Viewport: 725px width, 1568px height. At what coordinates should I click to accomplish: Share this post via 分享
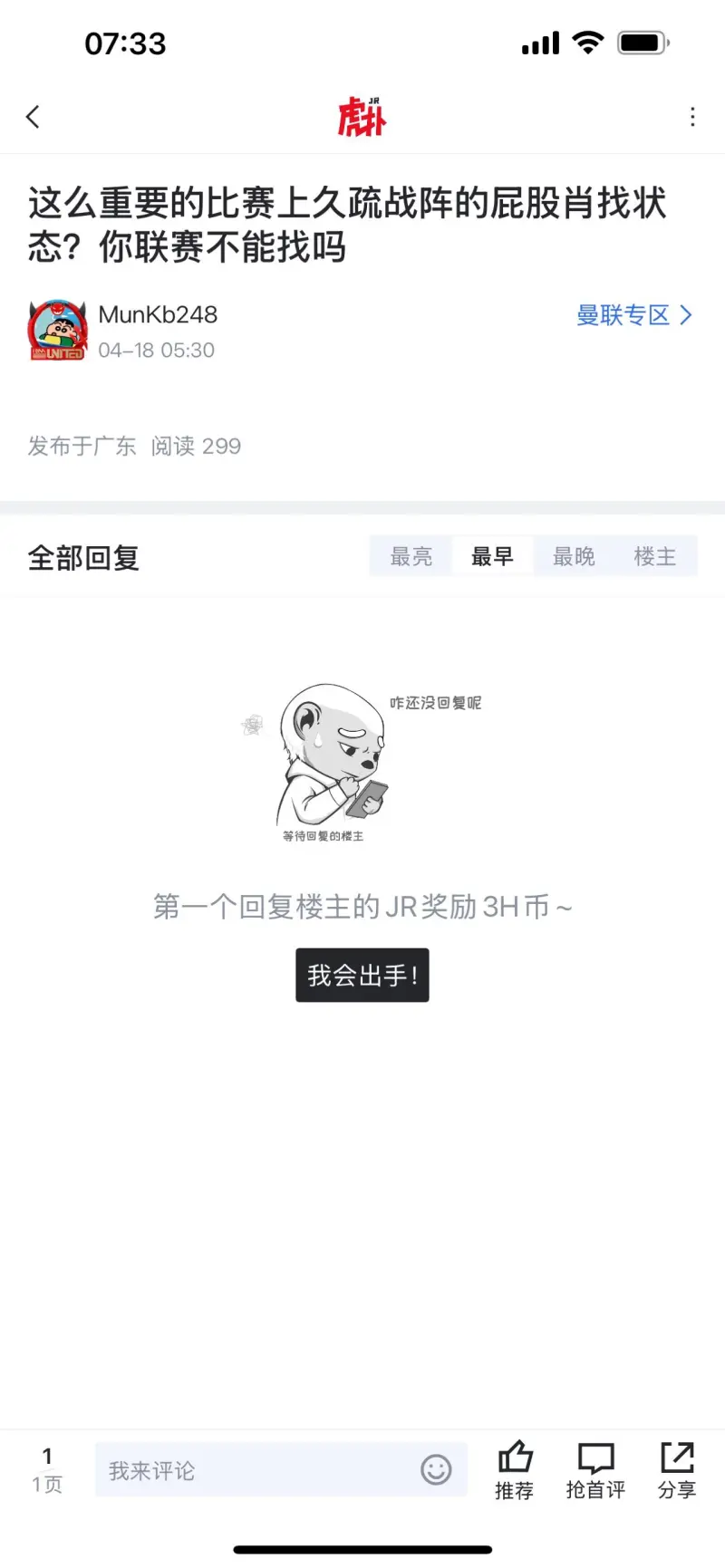click(676, 1470)
